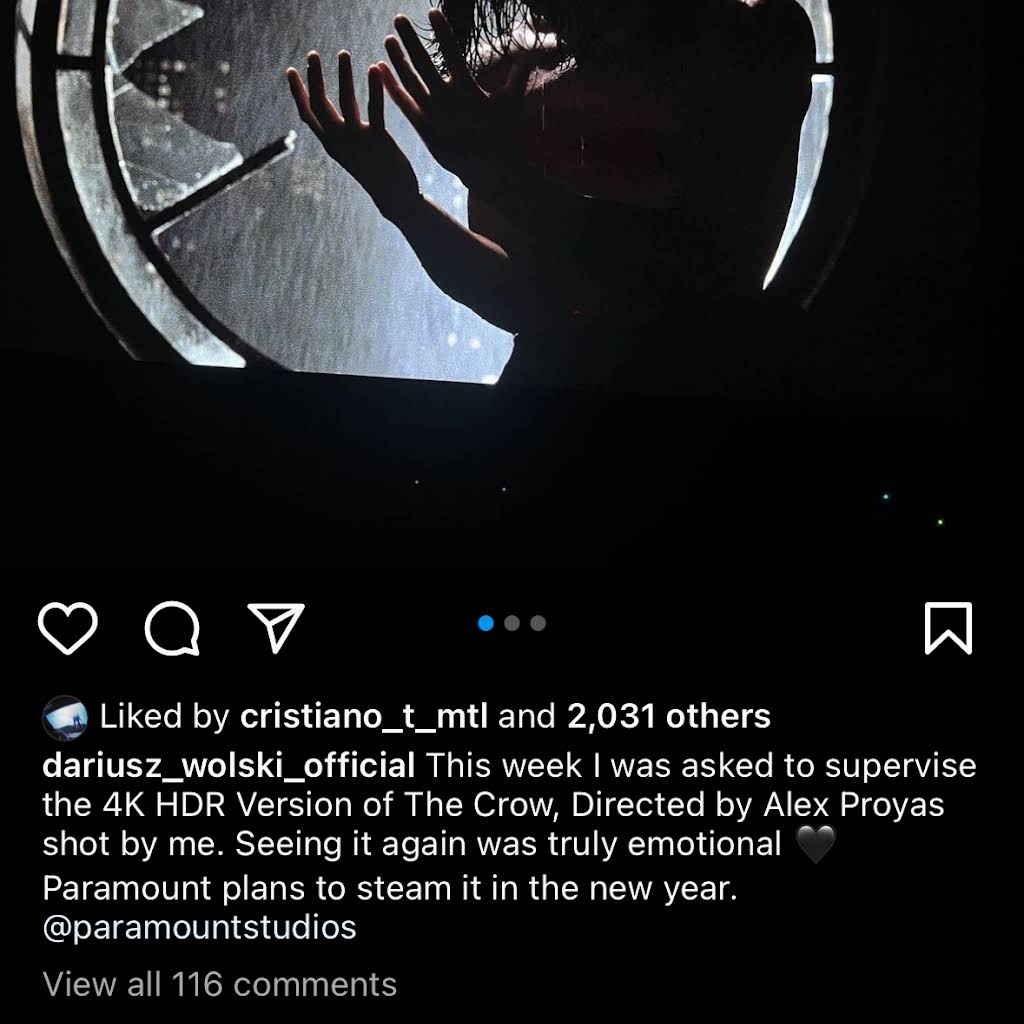Like the post with the heart icon
Viewport: 1024px width, 1024px height.
coord(67,628)
